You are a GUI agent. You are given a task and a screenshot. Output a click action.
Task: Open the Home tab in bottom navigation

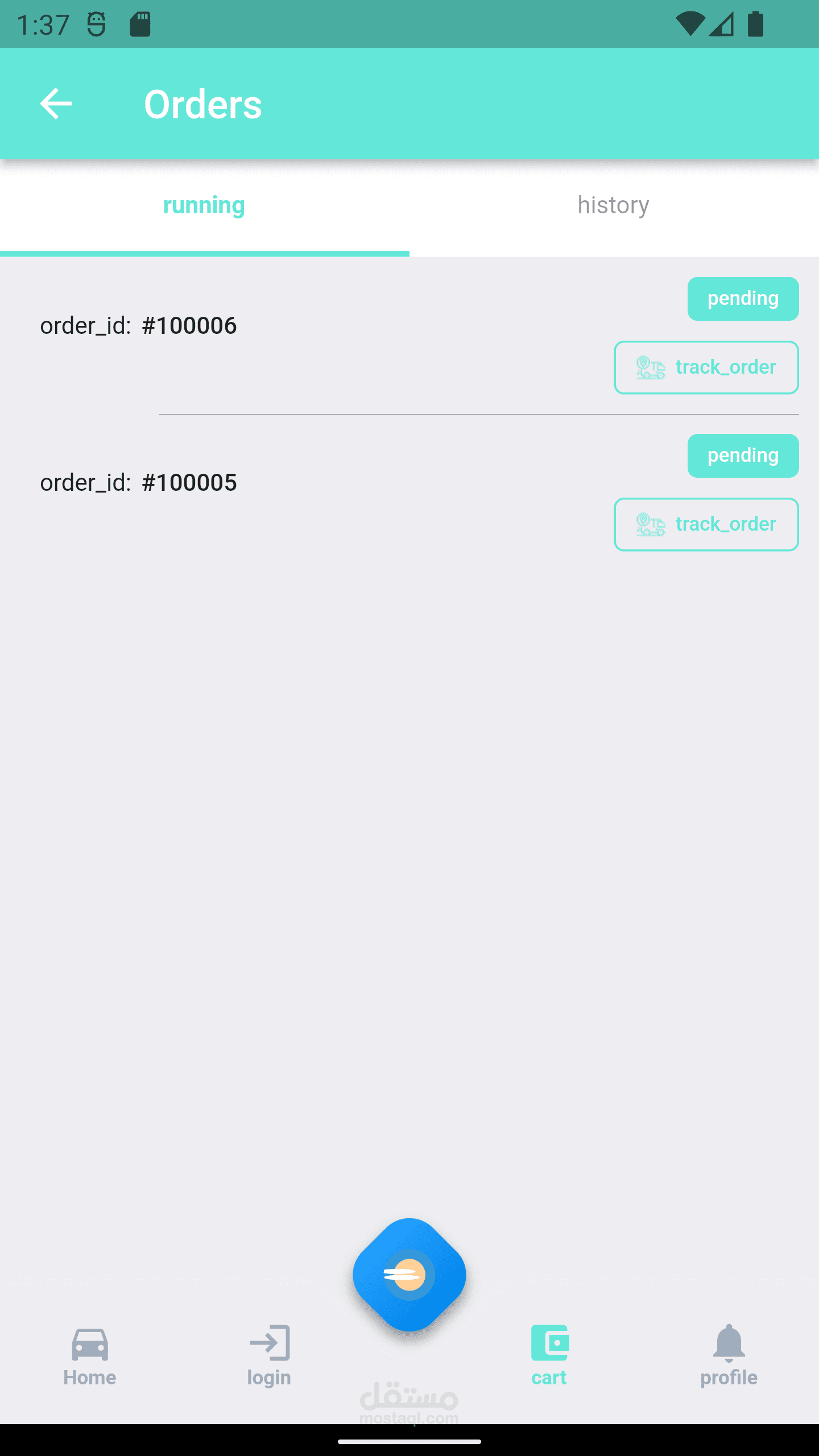coord(90,1357)
